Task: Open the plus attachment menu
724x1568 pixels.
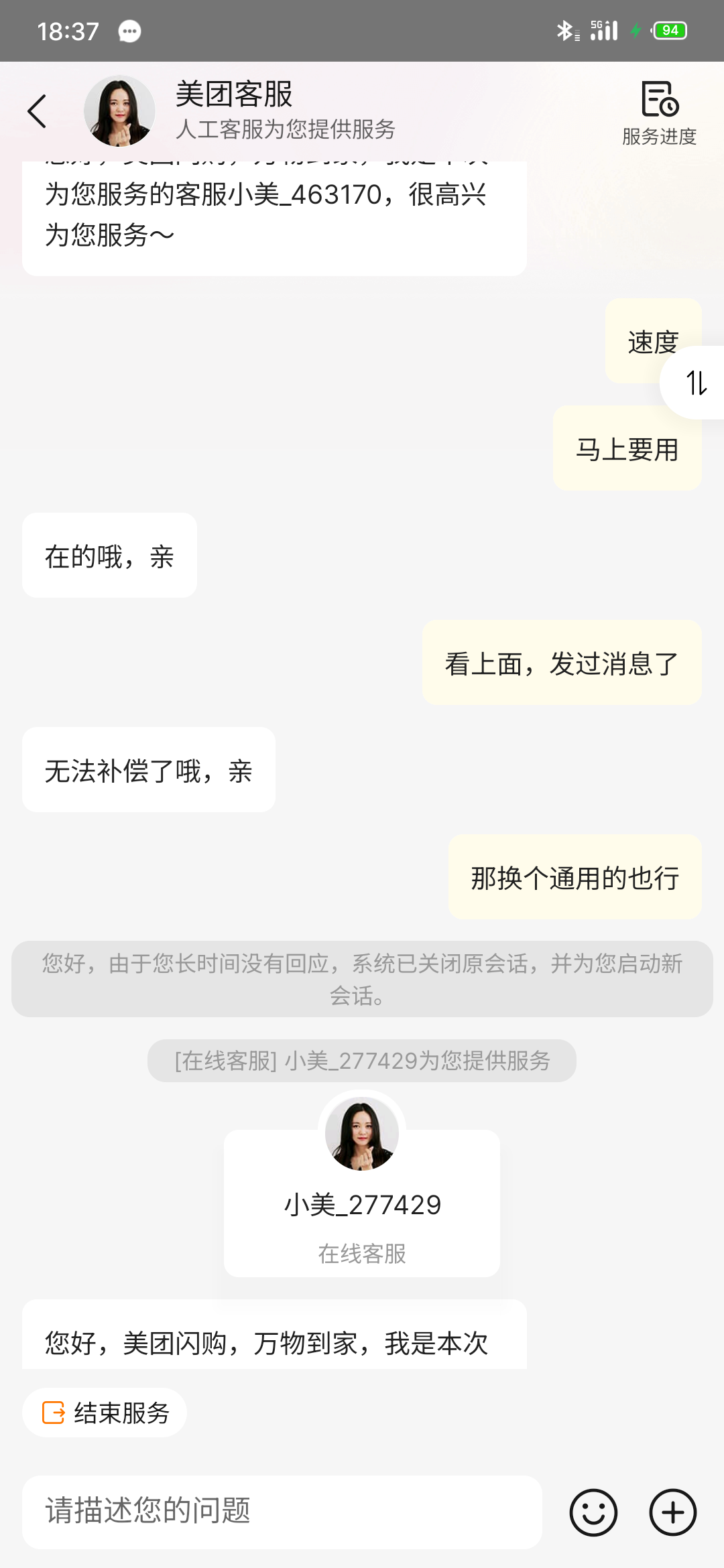Action: [672, 1512]
